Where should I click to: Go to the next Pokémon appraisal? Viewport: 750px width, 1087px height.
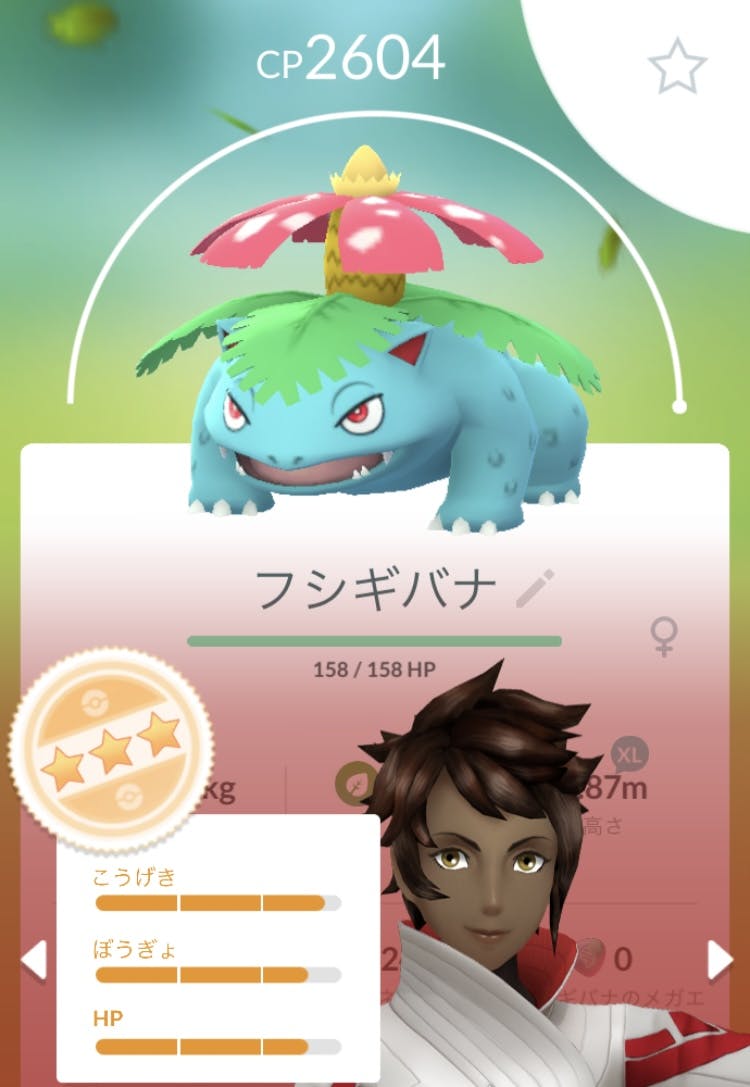tap(719, 960)
